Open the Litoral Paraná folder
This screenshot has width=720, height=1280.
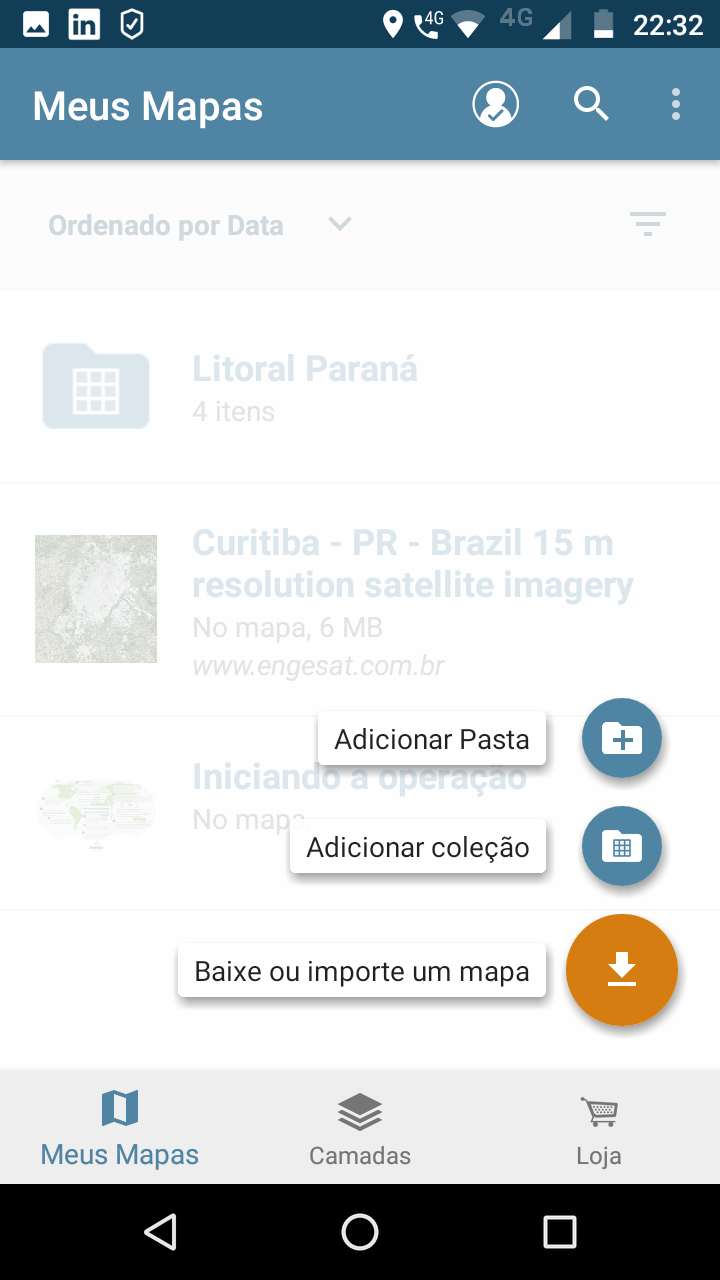[x=360, y=387]
